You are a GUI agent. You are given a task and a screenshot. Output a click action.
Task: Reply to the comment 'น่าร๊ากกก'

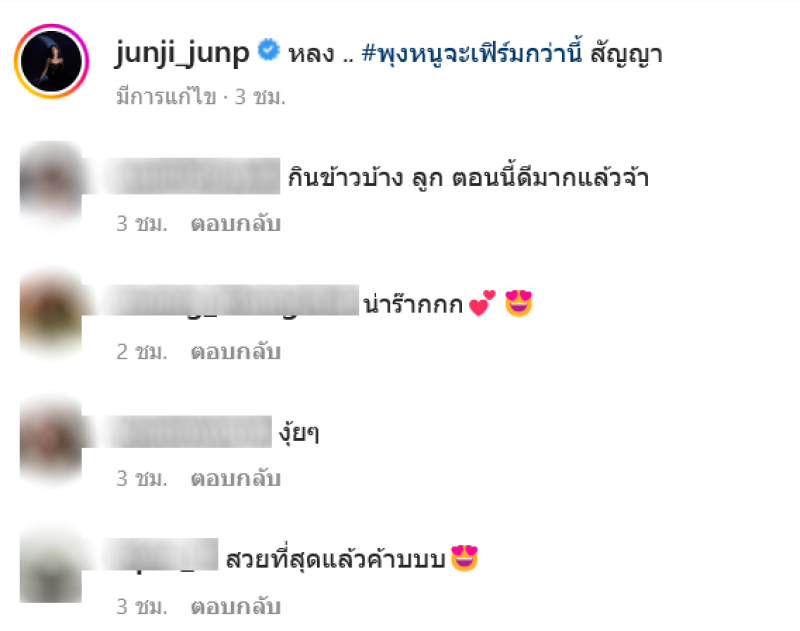pos(235,352)
